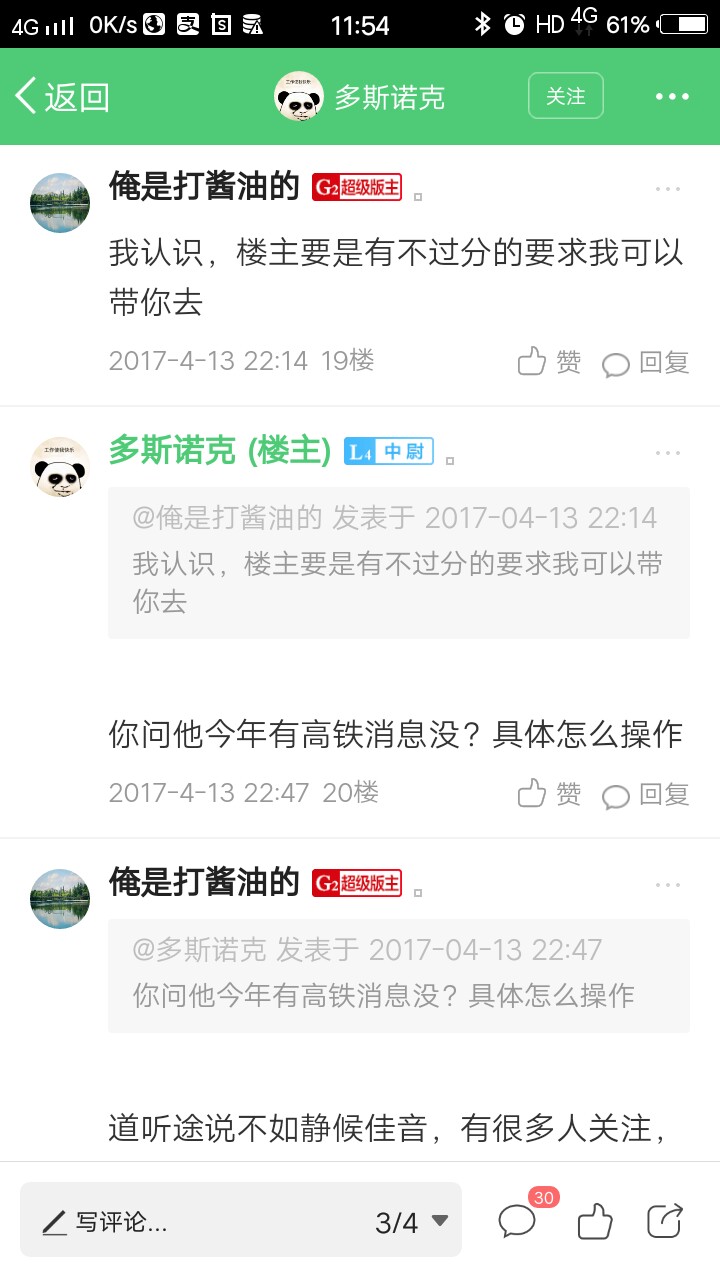Share this thread

coord(665,1220)
